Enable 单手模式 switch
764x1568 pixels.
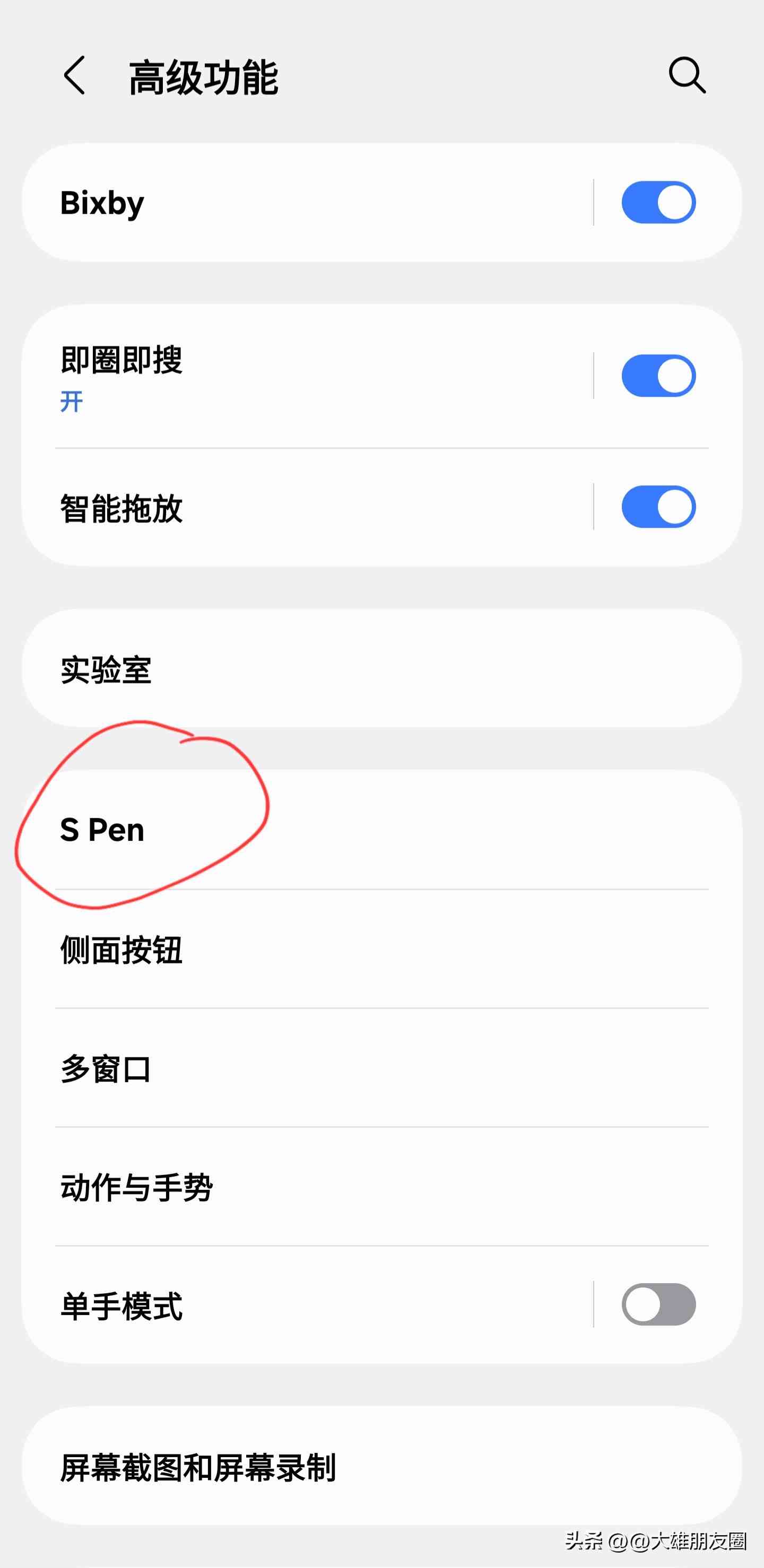click(x=658, y=1304)
